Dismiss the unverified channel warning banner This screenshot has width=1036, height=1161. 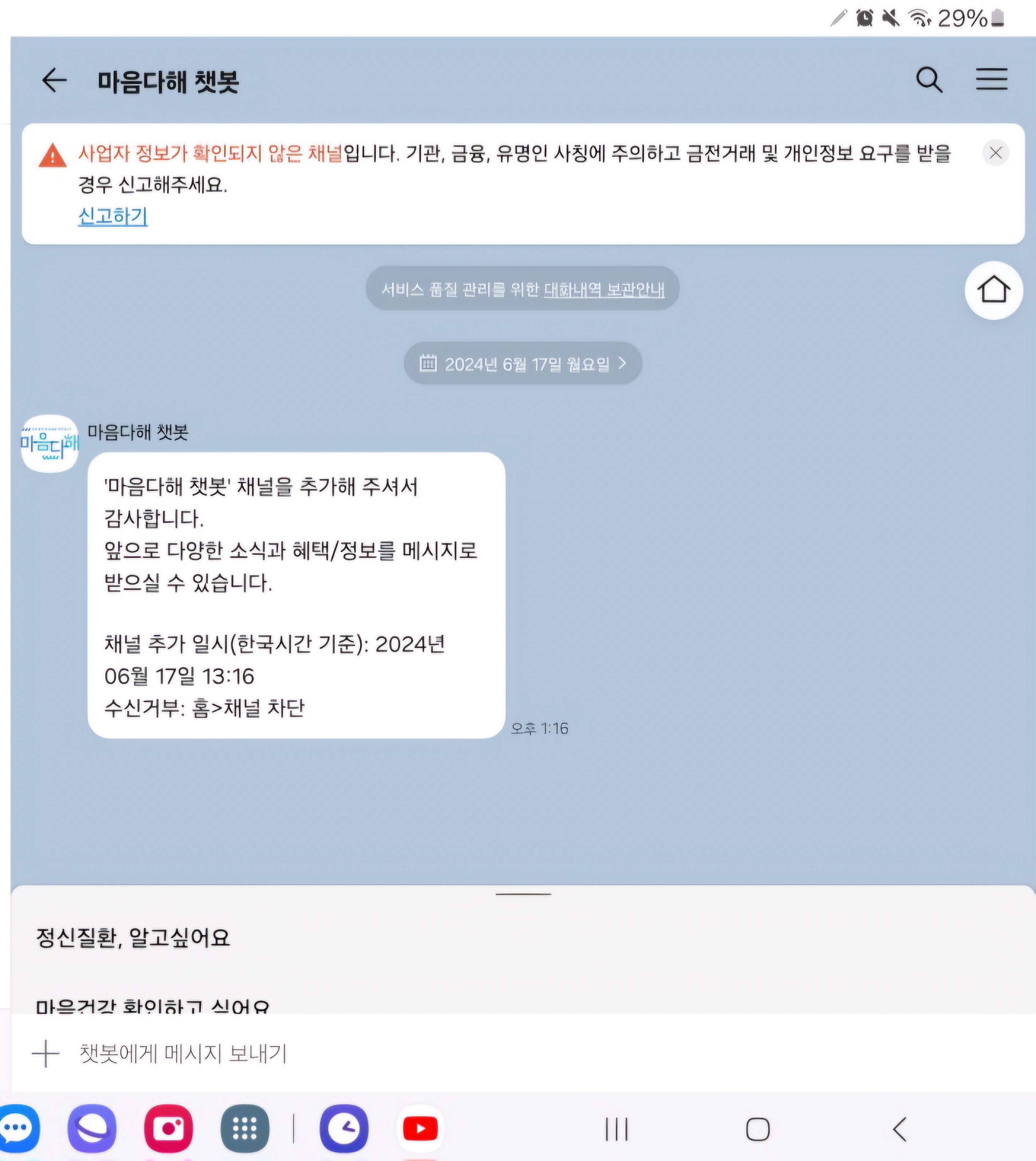996,153
